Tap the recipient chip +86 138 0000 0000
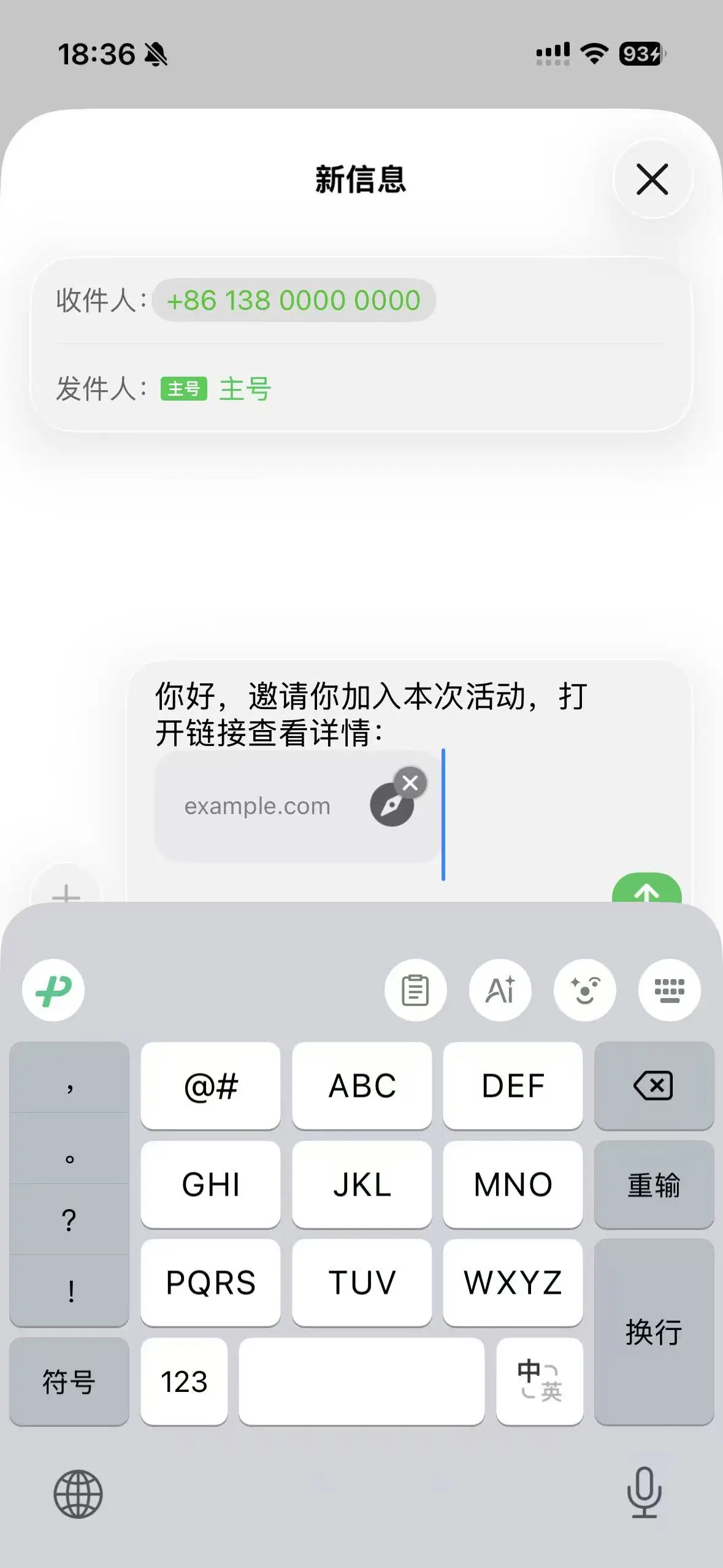Image resolution: width=723 pixels, height=1568 pixels. pos(294,301)
